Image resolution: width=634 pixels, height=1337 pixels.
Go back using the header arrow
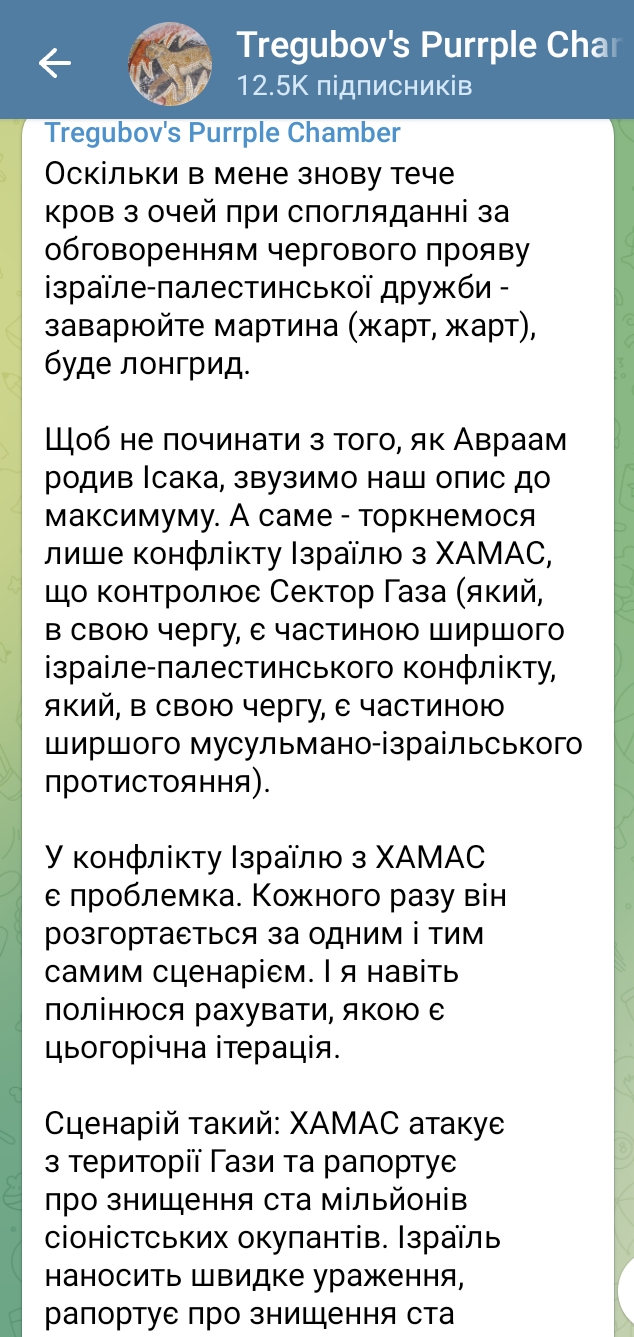coord(54,64)
